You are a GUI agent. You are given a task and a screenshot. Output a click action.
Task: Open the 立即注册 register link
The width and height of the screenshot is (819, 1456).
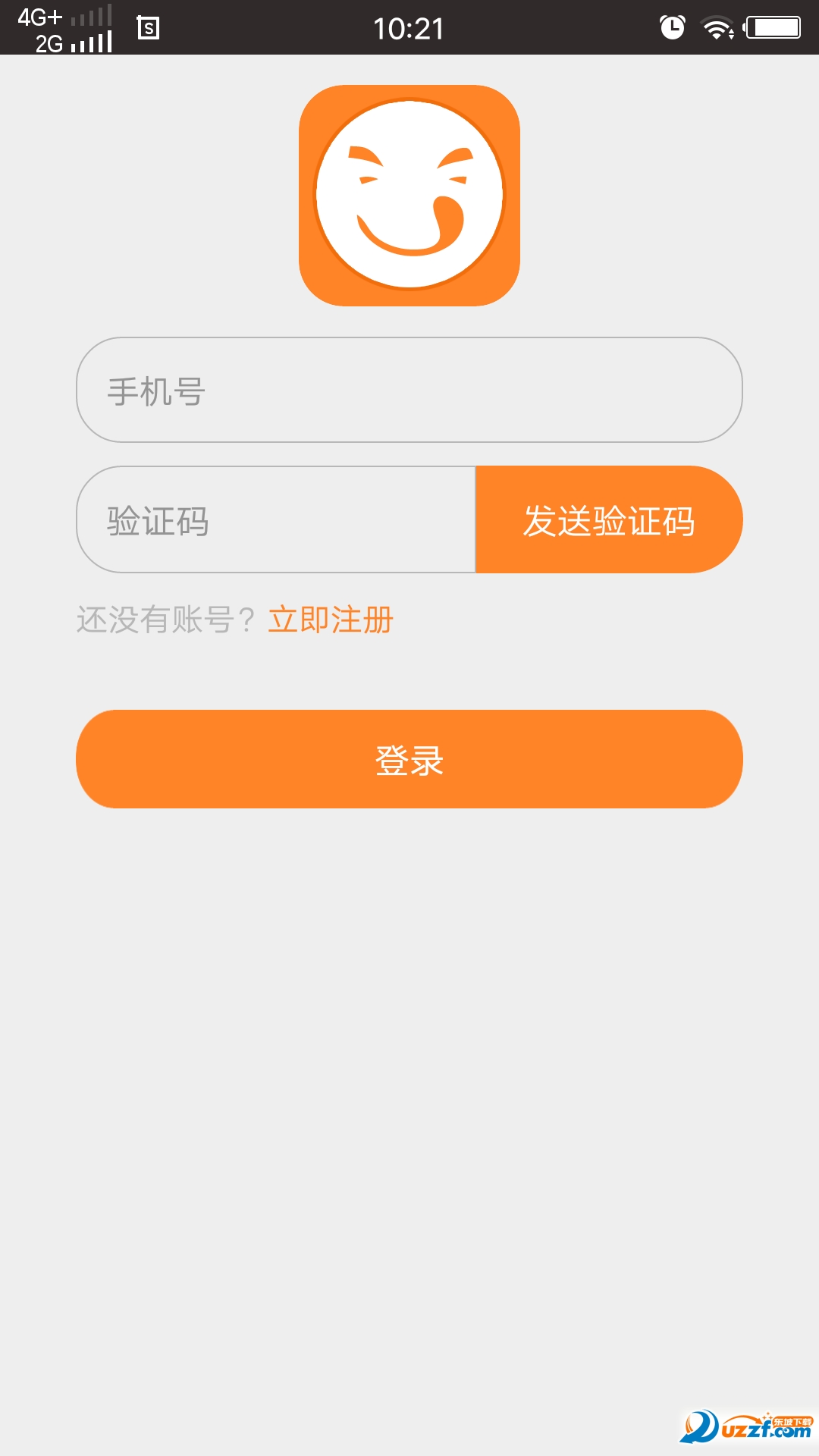[331, 620]
